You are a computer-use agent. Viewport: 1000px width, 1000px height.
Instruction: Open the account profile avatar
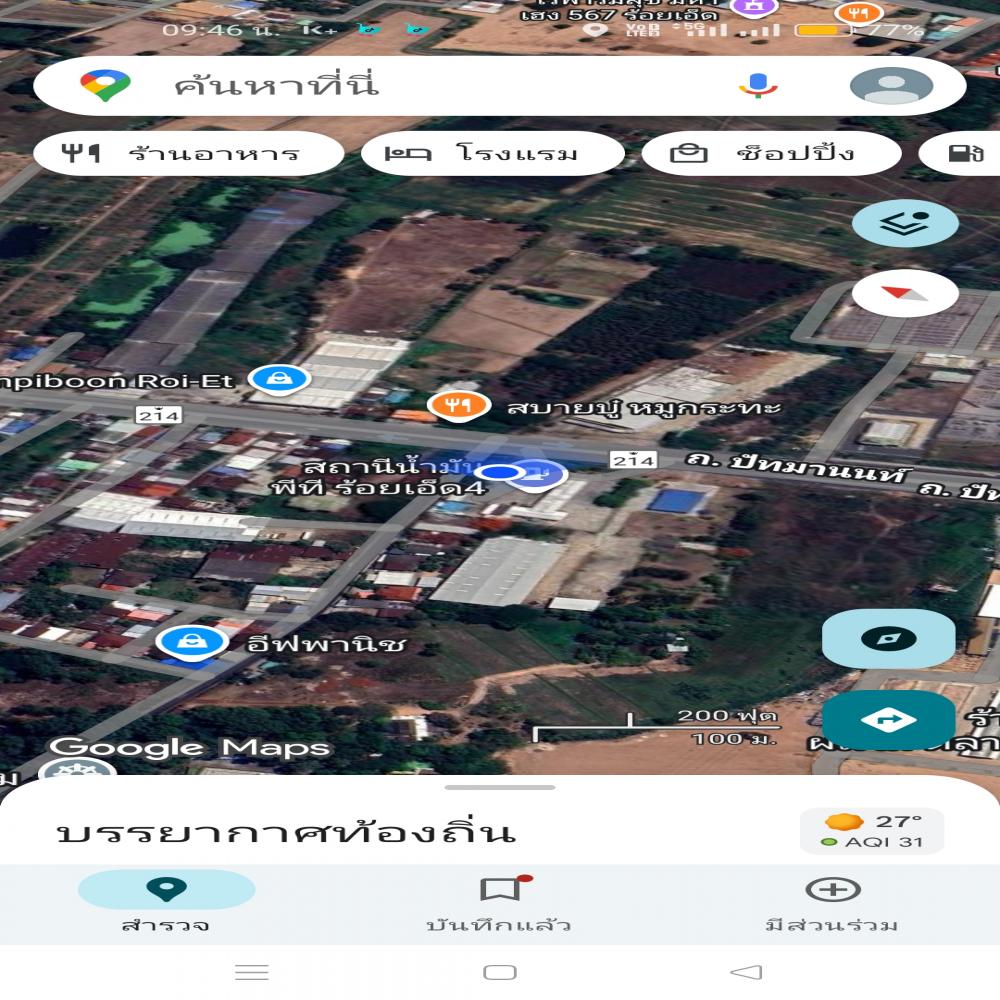click(x=890, y=86)
